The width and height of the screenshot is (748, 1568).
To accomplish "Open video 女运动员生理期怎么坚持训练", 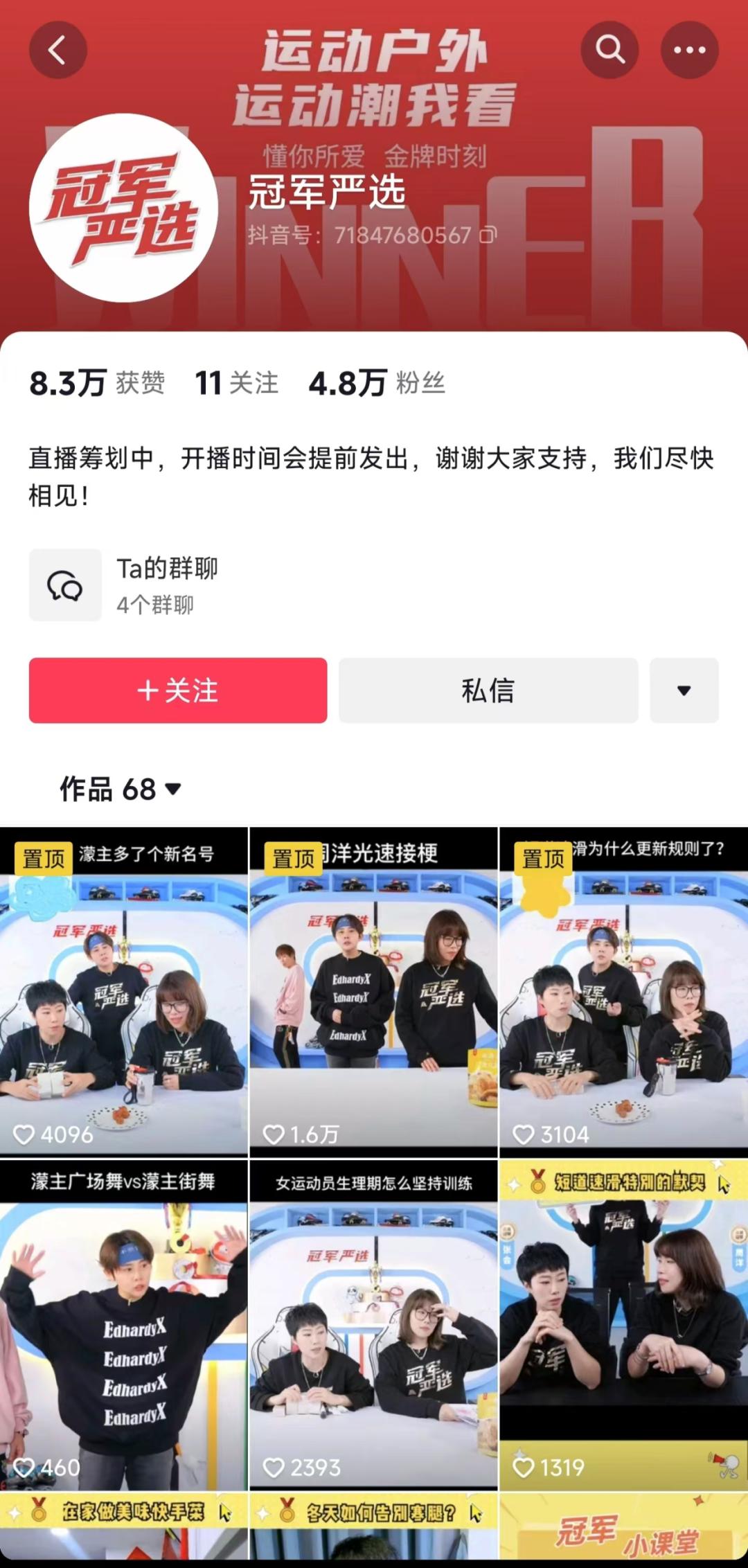I will [373, 1324].
